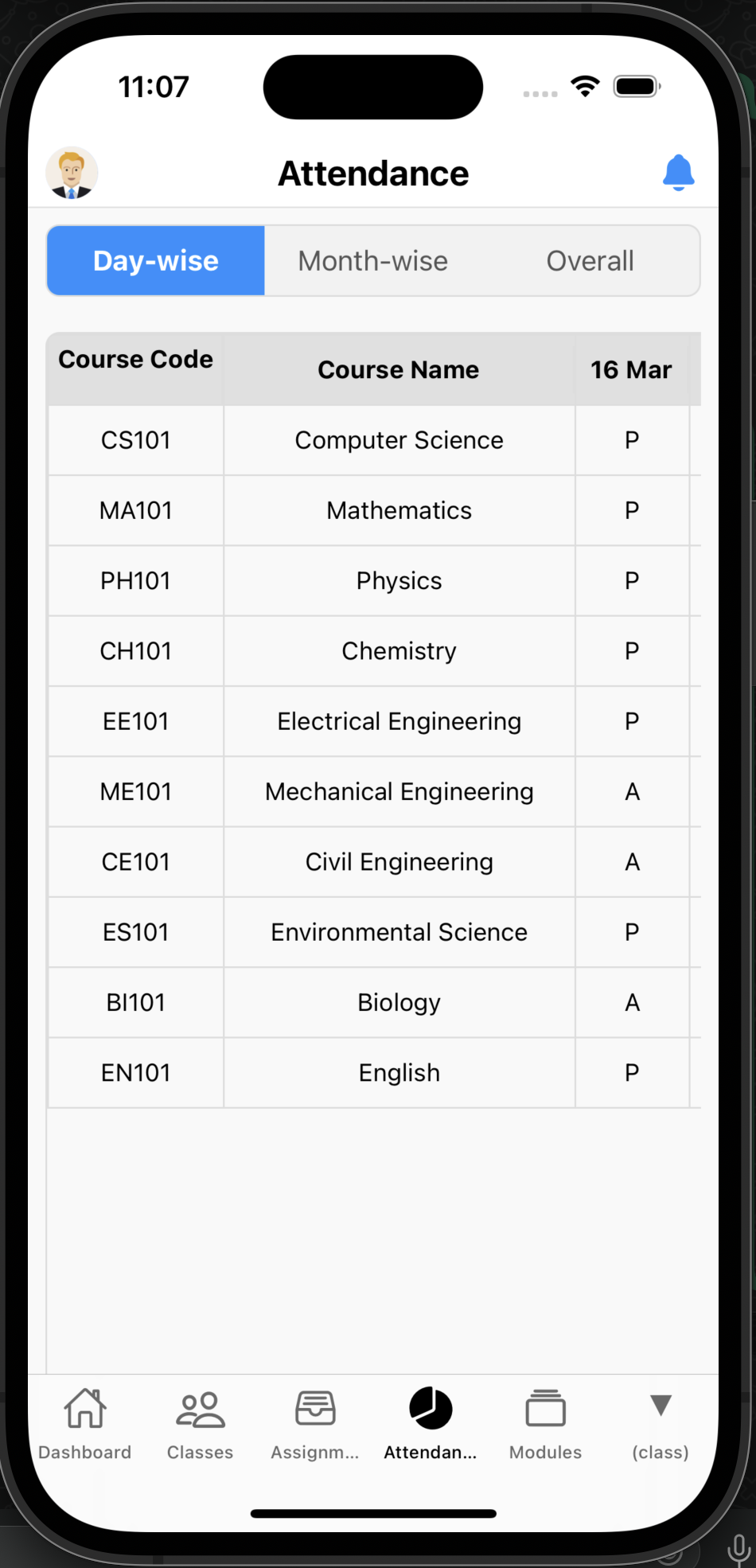
Task: Open the Classes tab
Action: 200,1423
